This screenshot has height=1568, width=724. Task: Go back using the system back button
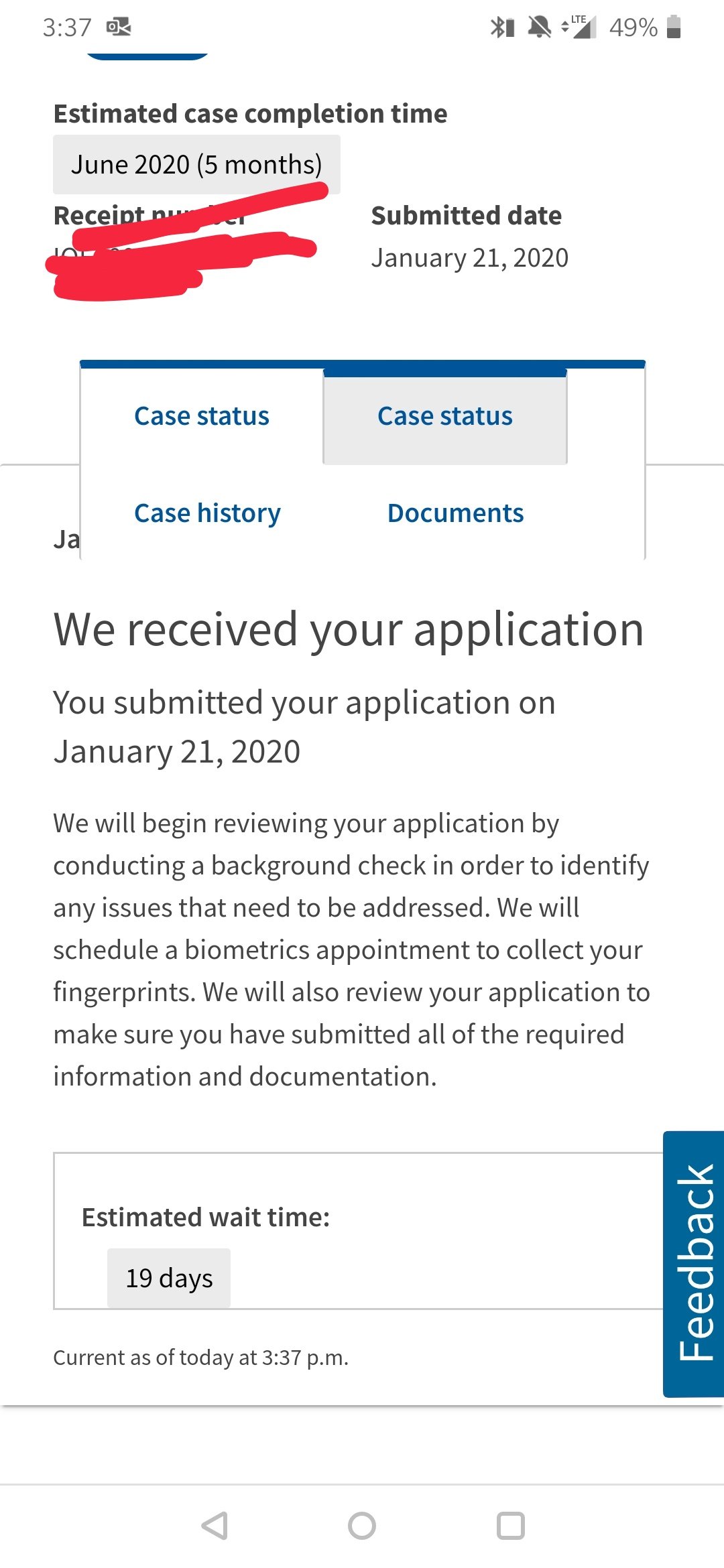tap(215, 1526)
